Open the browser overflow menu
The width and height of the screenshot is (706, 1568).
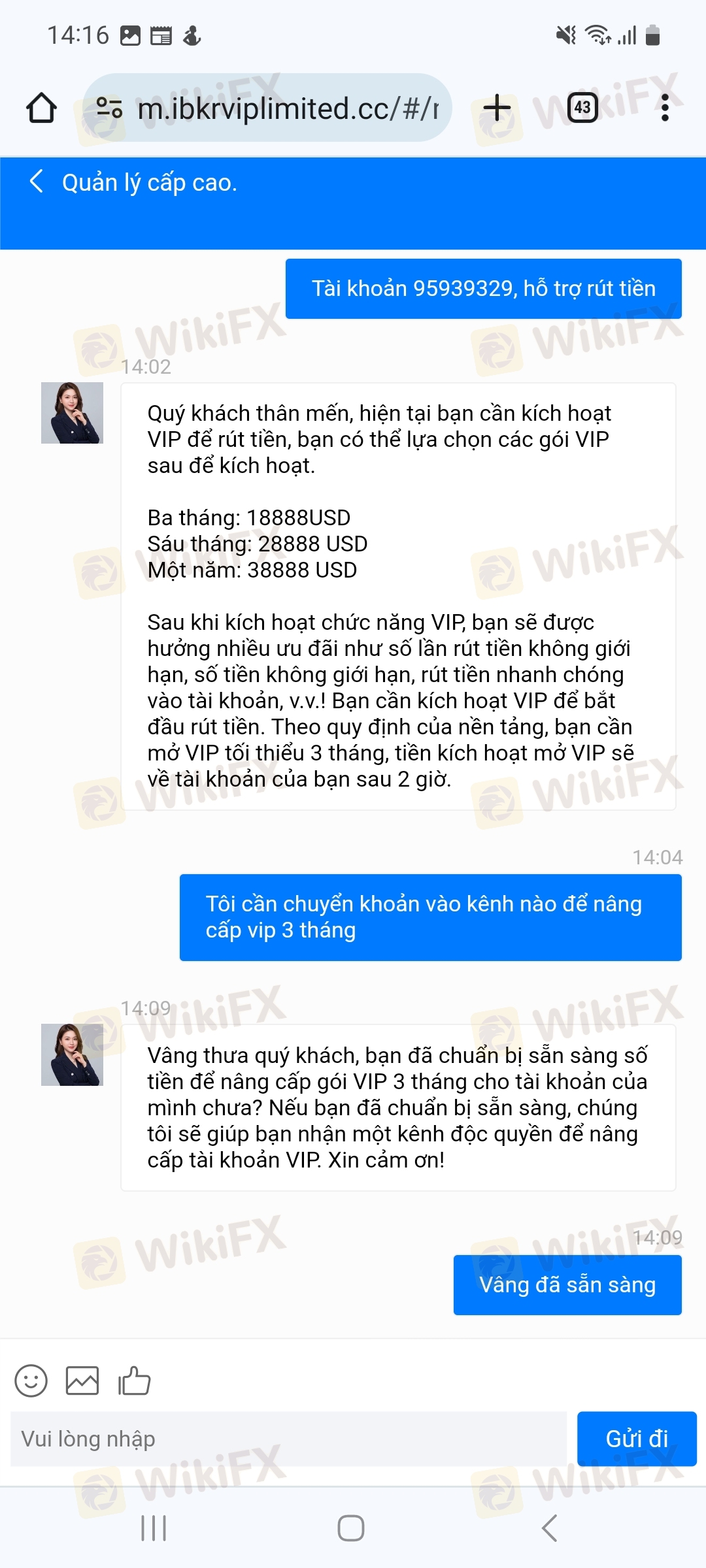665,108
